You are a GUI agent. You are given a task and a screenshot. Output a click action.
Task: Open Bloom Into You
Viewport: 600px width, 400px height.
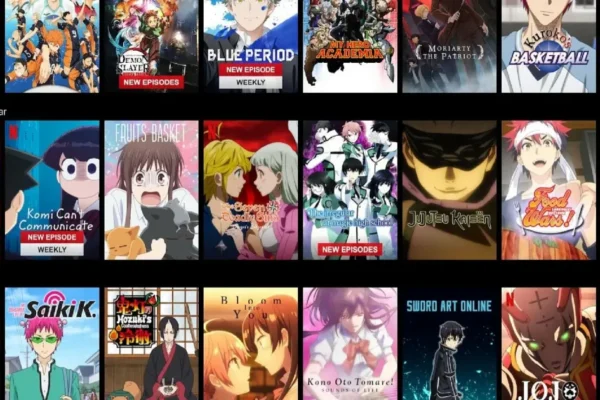click(250, 345)
